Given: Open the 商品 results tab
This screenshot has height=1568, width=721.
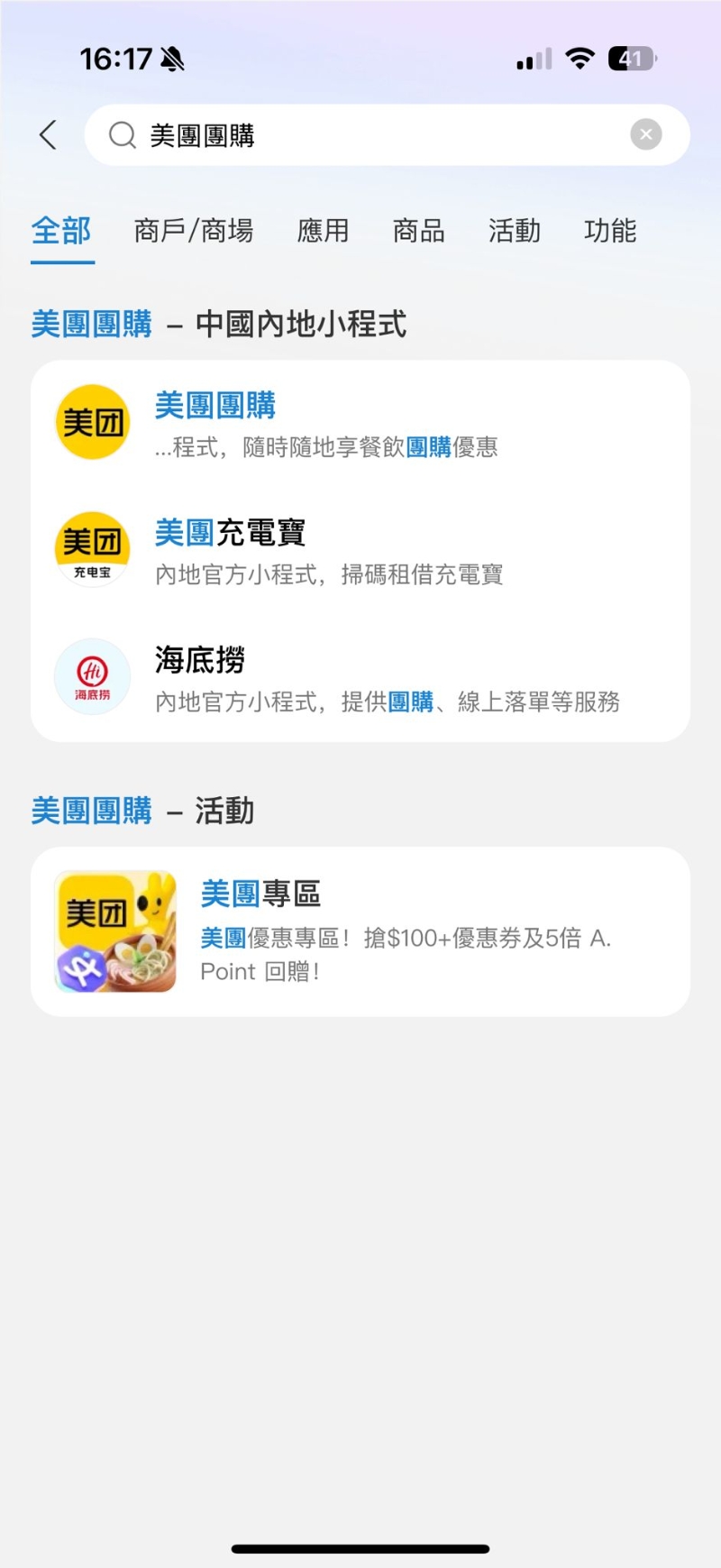Looking at the screenshot, I should [x=416, y=232].
